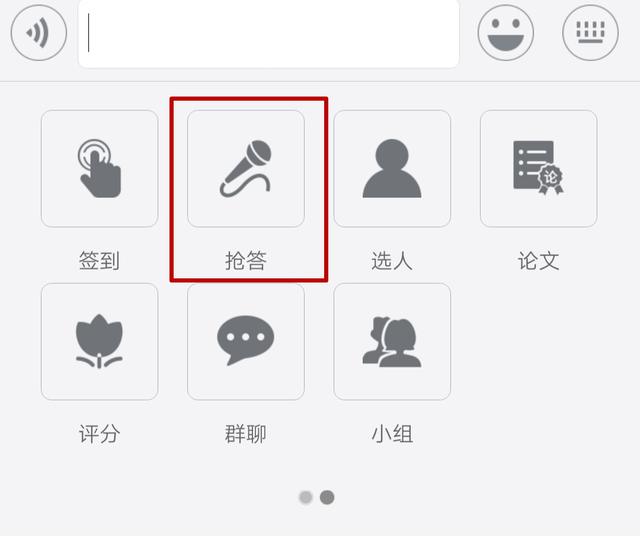The height and width of the screenshot is (536, 640).
Task: Open 签到 check-in tool
Action: [99, 169]
